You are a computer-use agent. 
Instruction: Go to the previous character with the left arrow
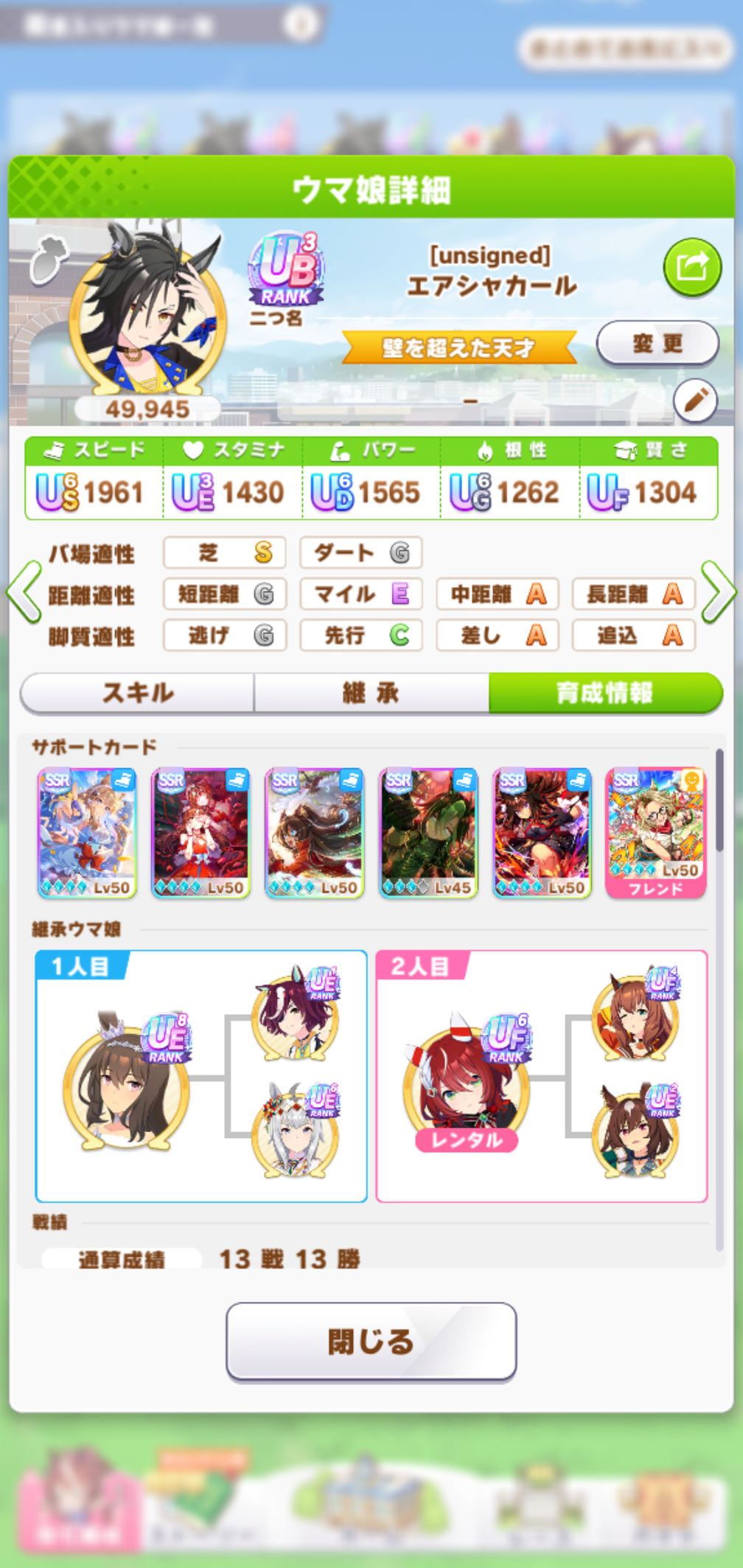click(24, 592)
